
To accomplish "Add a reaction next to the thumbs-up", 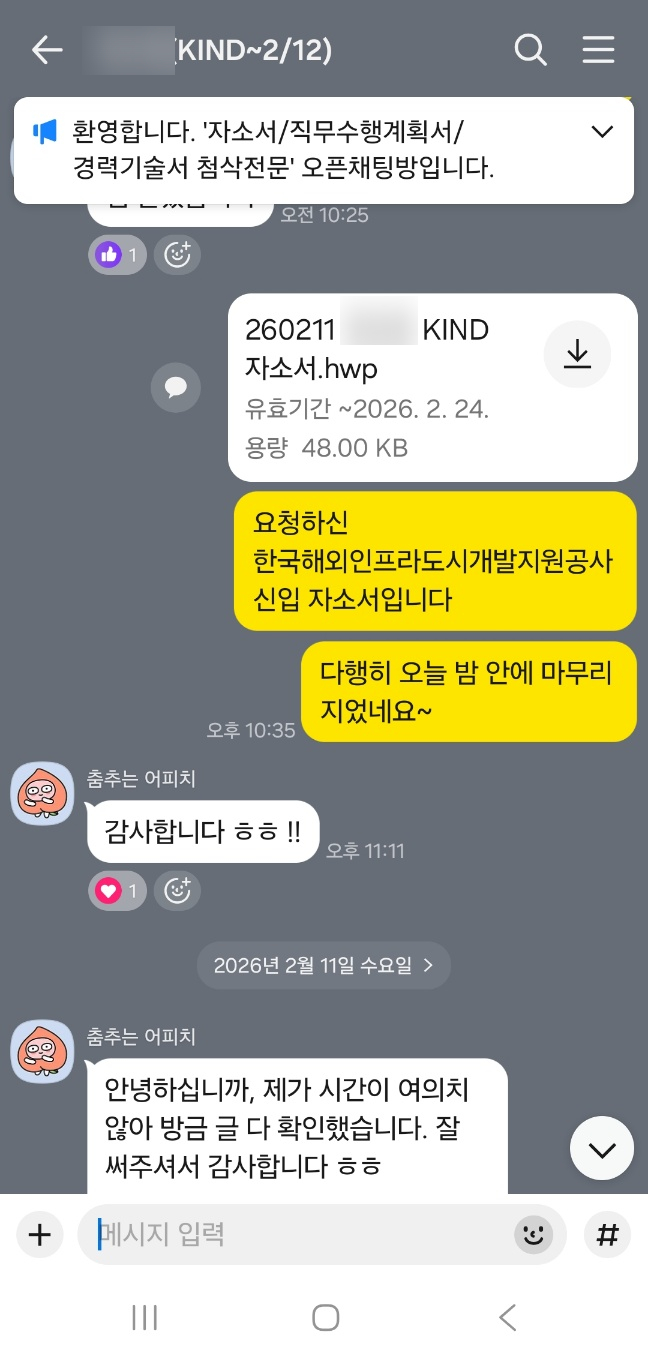I will click(x=177, y=255).
